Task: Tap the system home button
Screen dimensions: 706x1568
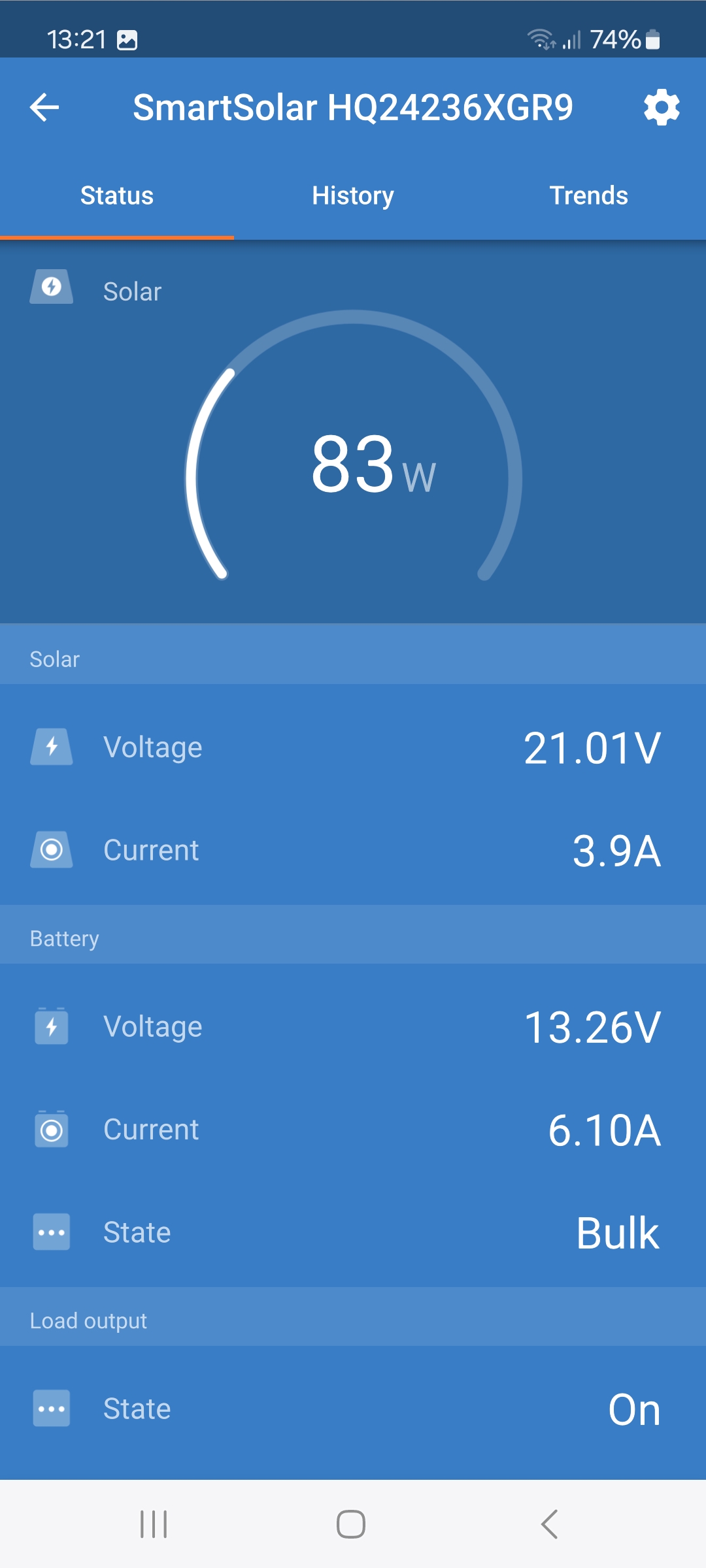Action: tap(351, 1524)
